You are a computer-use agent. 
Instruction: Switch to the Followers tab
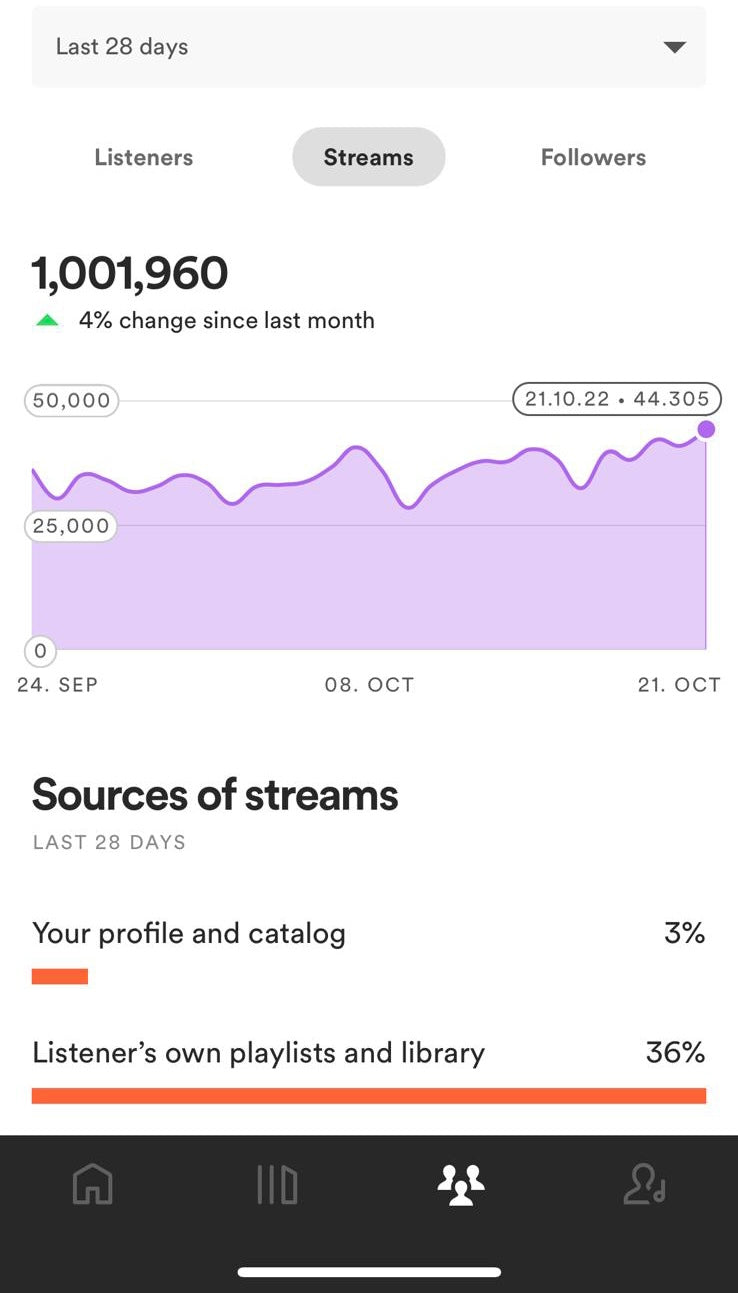coord(593,157)
